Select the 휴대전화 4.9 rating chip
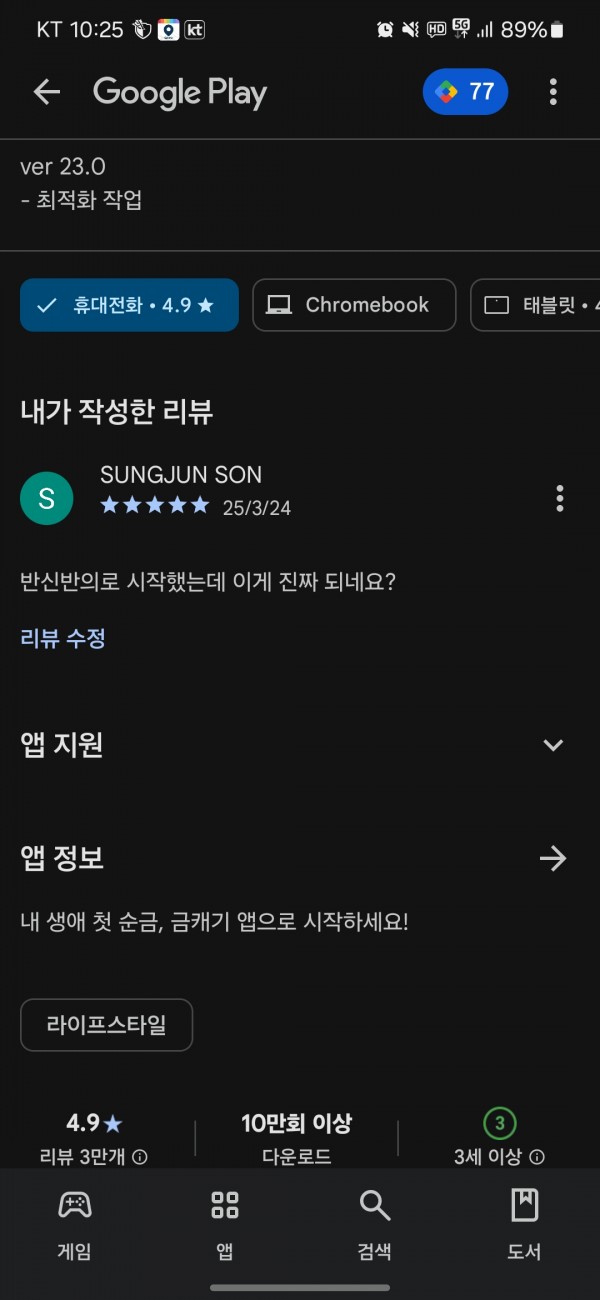The image size is (600, 1300). pos(129,305)
